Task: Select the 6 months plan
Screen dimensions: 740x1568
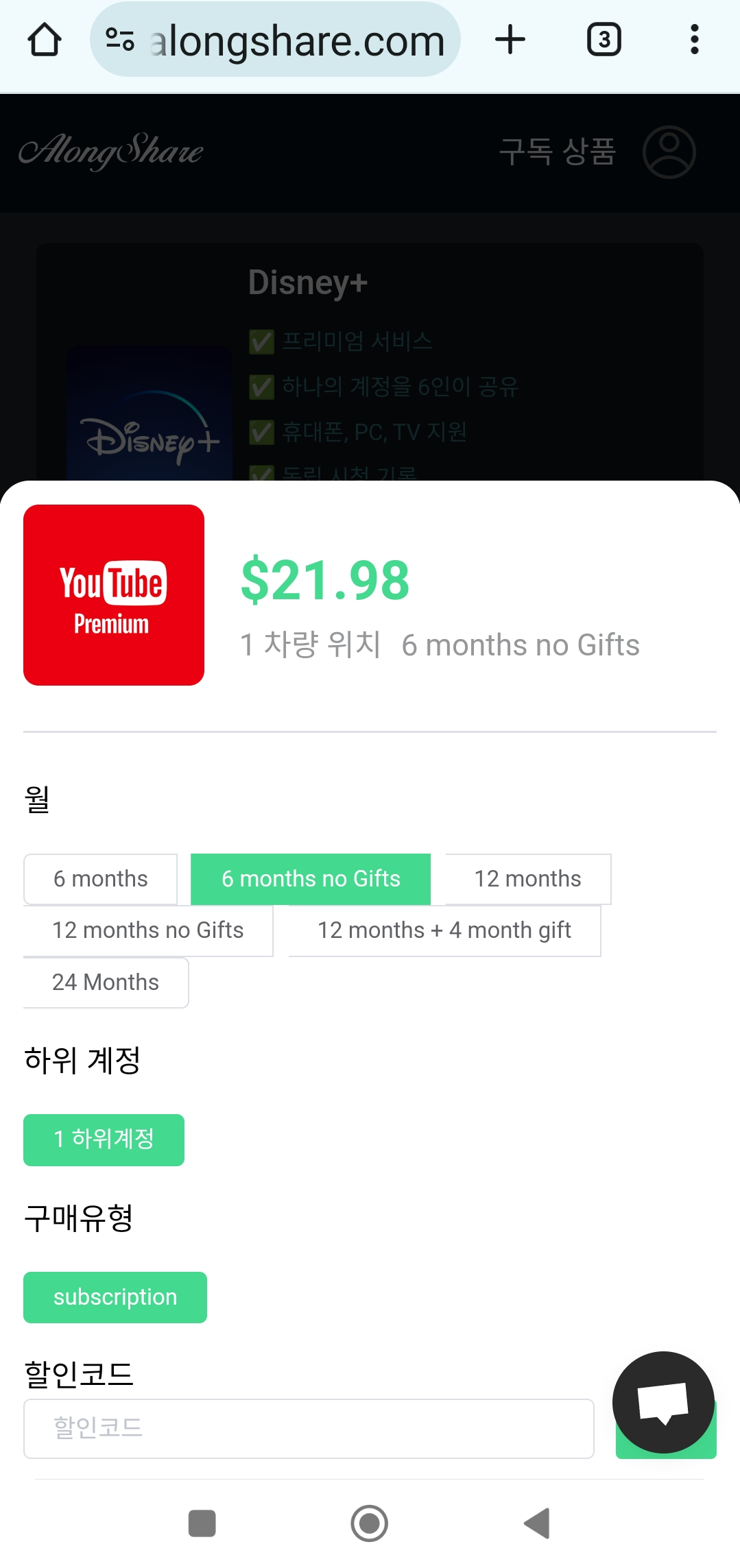Action: (x=100, y=878)
